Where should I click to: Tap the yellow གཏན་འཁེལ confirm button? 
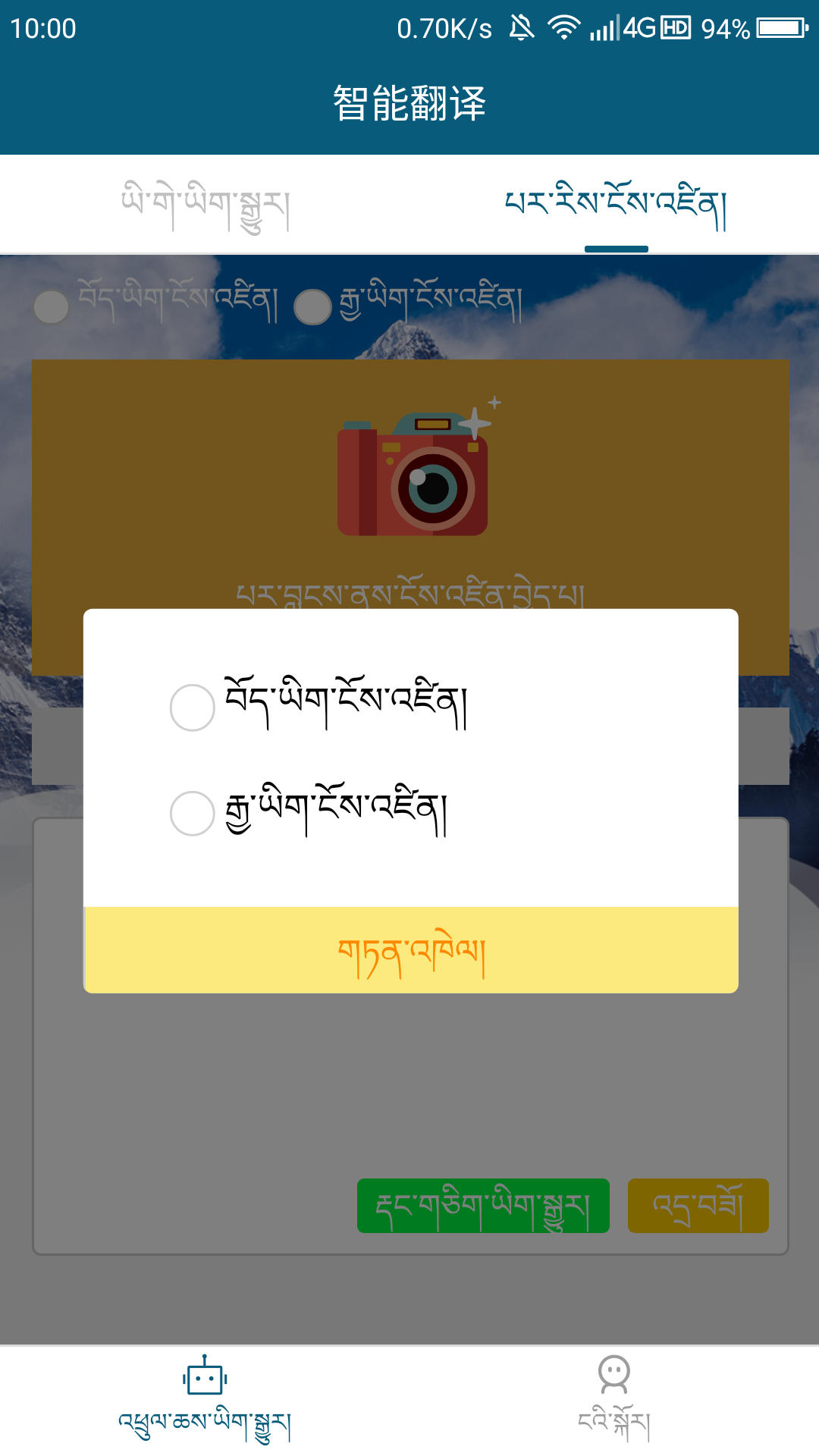coord(410,950)
